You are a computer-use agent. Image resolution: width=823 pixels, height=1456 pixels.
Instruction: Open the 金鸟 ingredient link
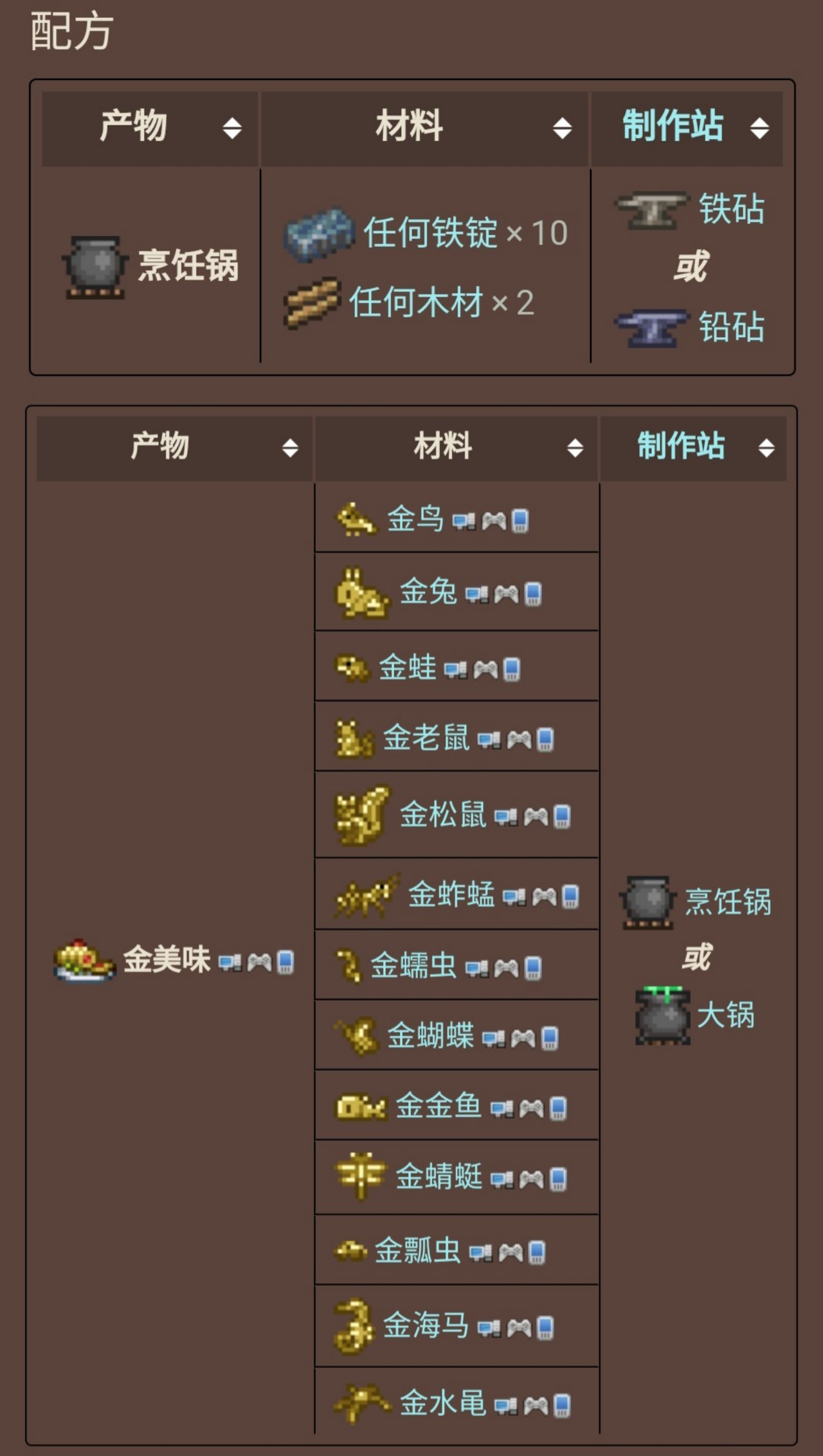pyautogui.click(x=415, y=519)
